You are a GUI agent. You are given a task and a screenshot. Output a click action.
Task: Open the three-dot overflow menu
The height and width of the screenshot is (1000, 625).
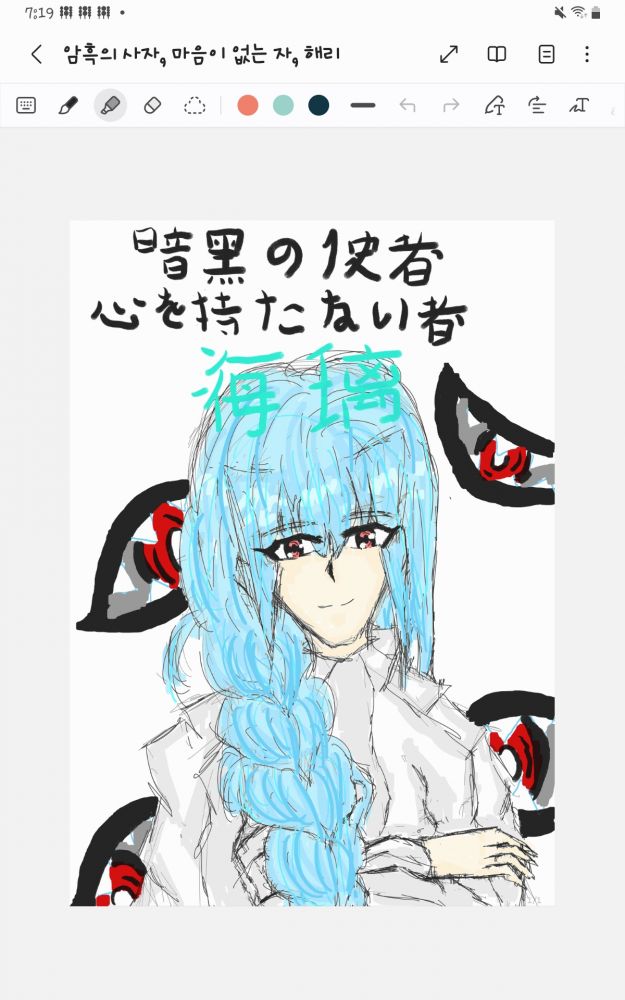587,54
